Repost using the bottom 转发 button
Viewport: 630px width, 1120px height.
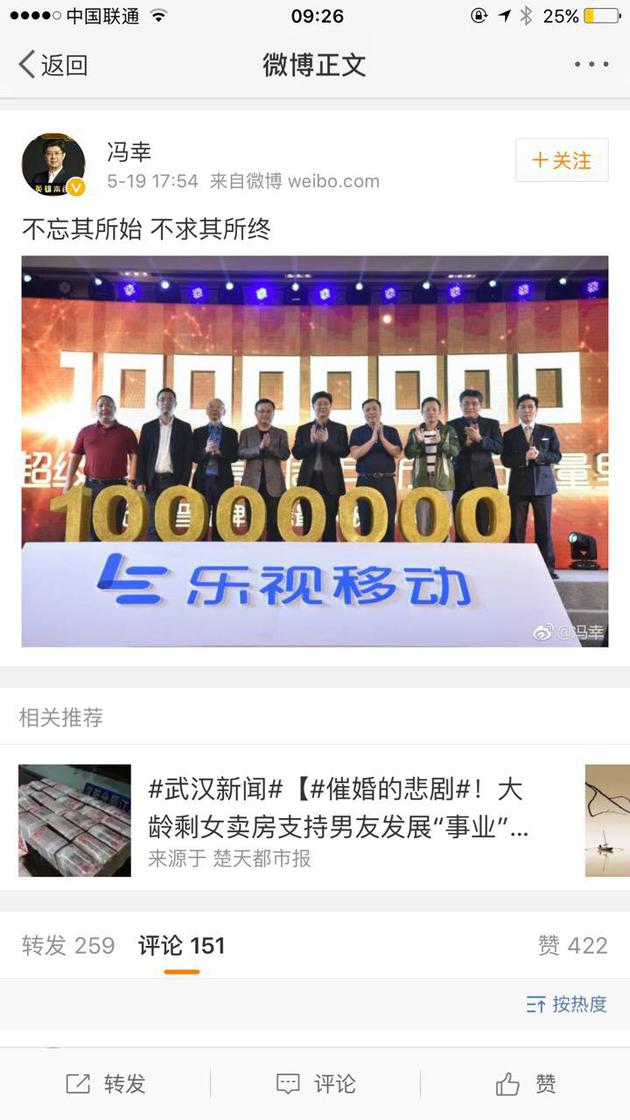pyautogui.click(x=106, y=1084)
